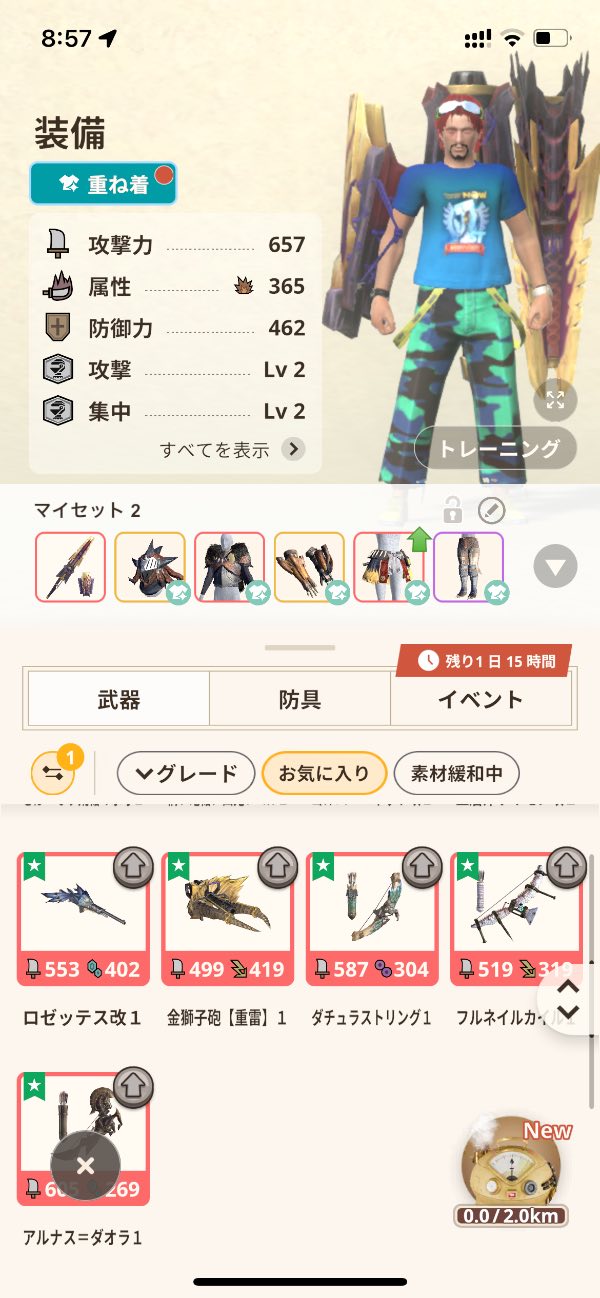
Task: Switch to the イベント tab
Action: point(480,699)
